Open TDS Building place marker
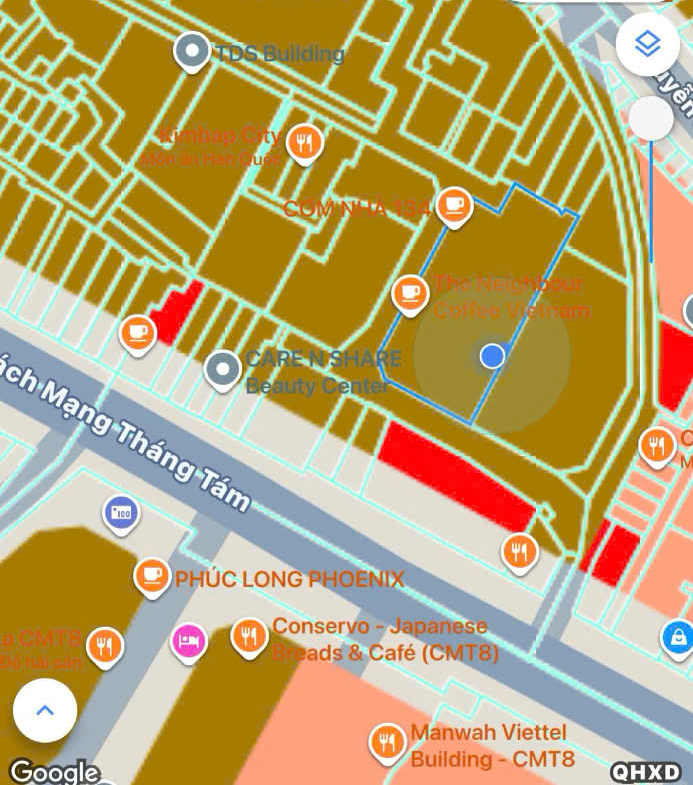 [x=190, y=52]
